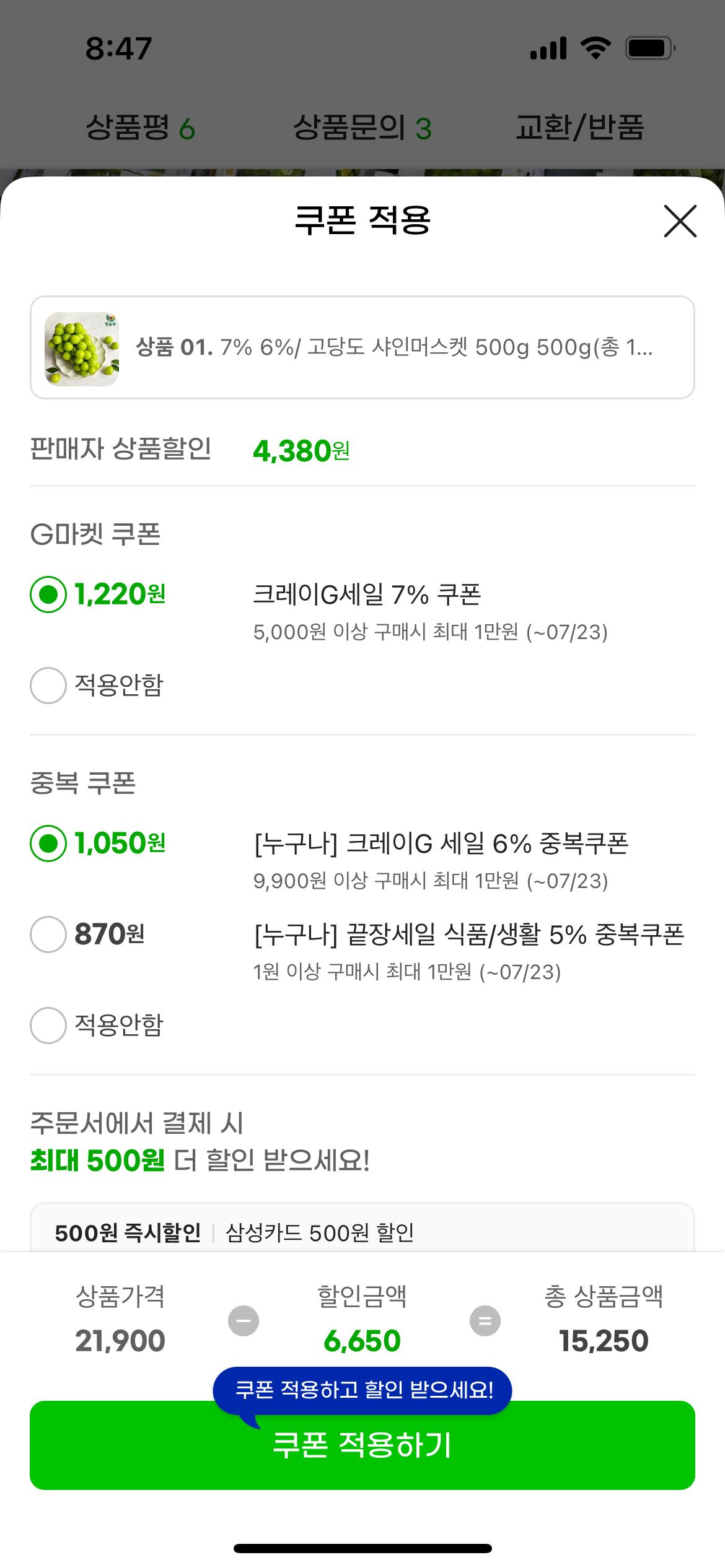Tap the green 쿠폰 적용하기 button
The image size is (725, 1568).
coord(362,1445)
